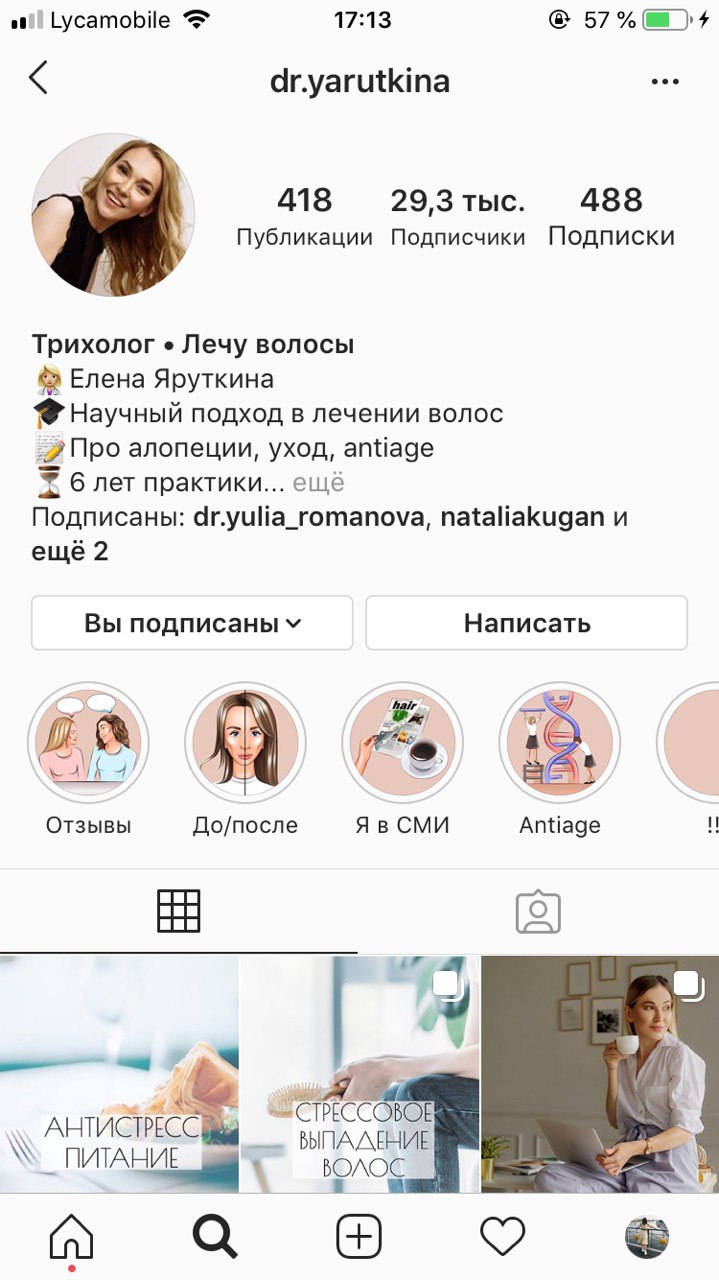Tap the Написать message button
This screenshot has height=1280, width=719.
[526, 623]
